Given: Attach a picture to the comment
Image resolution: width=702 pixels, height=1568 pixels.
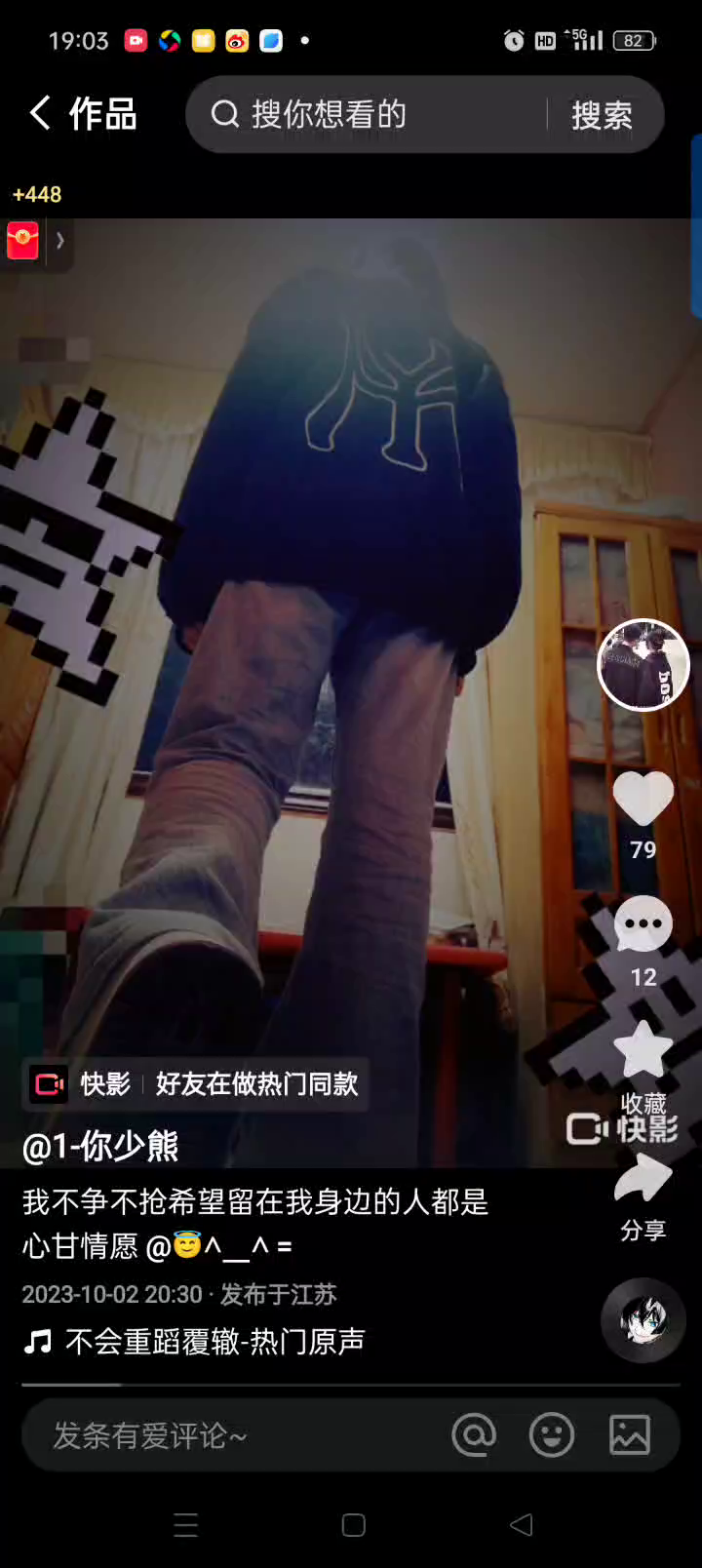Looking at the screenshot, I should point(630,1435).
